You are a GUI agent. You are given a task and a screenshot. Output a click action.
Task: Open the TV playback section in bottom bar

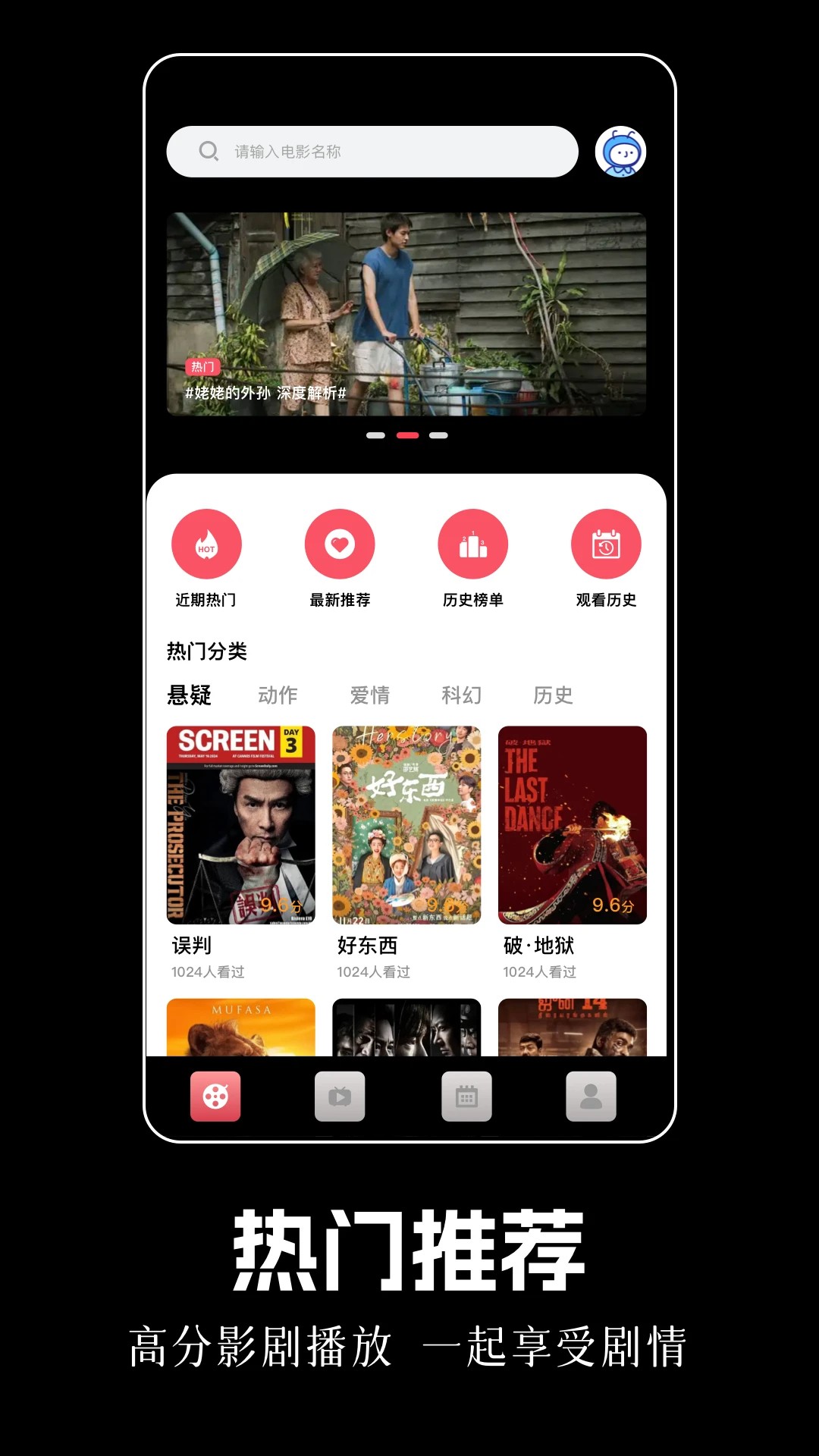[340, 1095]
